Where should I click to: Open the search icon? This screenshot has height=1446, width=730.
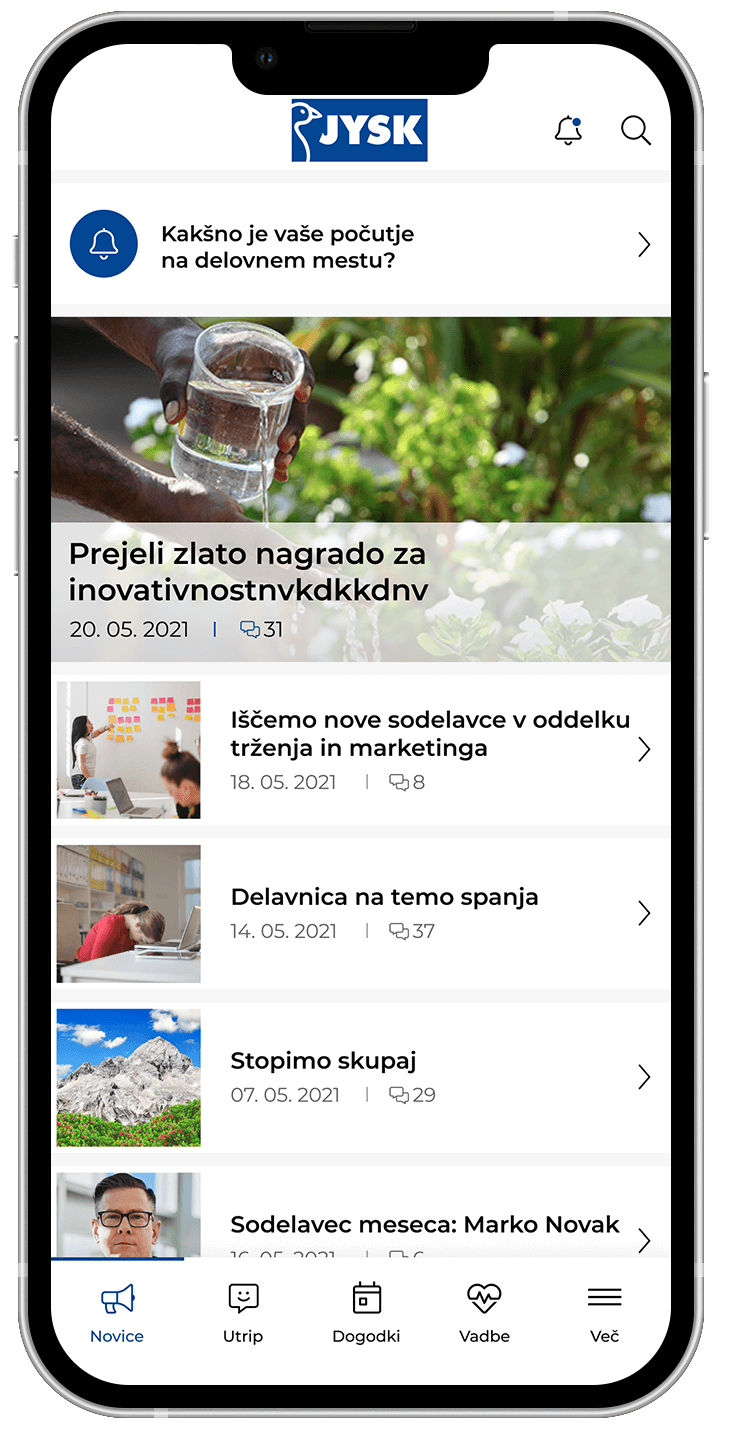point(636,130)
